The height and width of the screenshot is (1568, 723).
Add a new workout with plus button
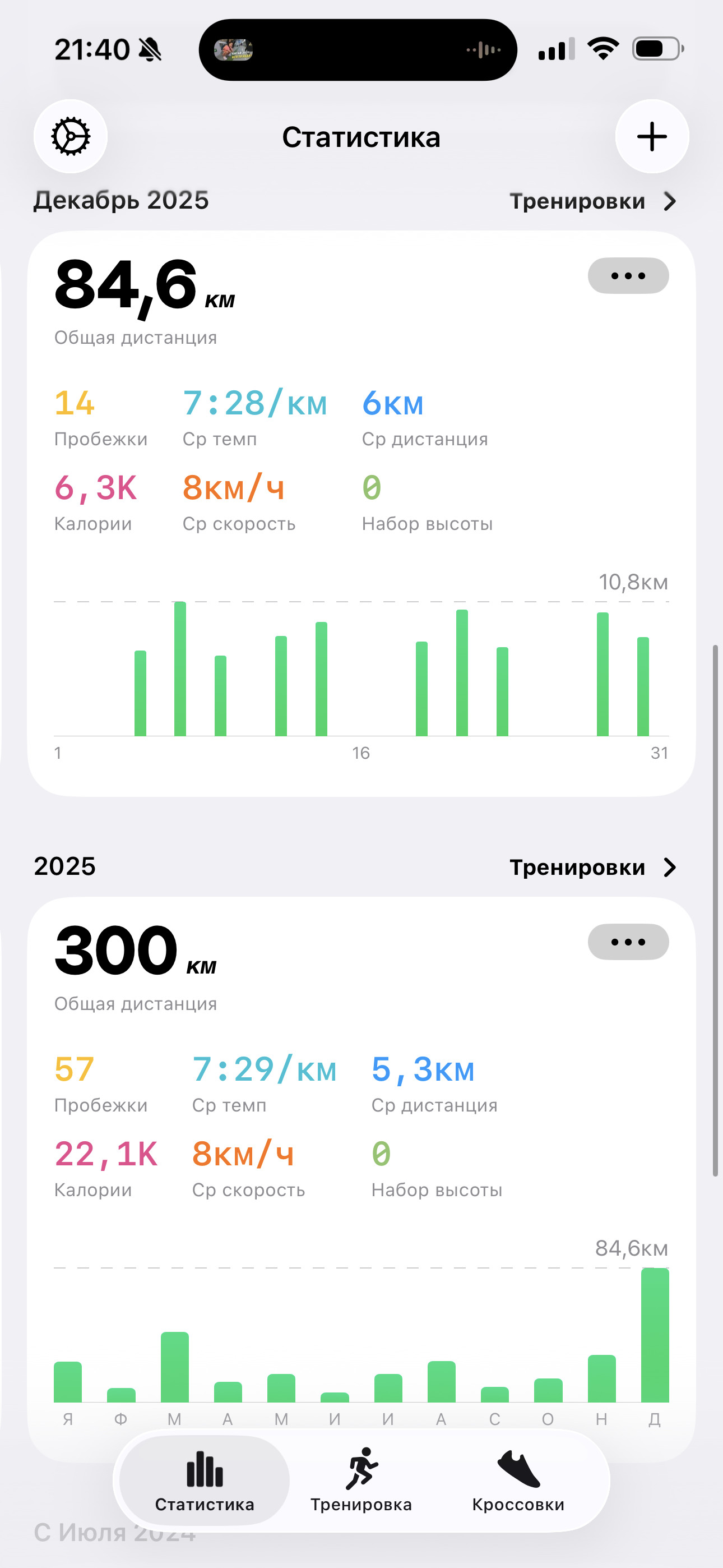[x=652, y=136]
